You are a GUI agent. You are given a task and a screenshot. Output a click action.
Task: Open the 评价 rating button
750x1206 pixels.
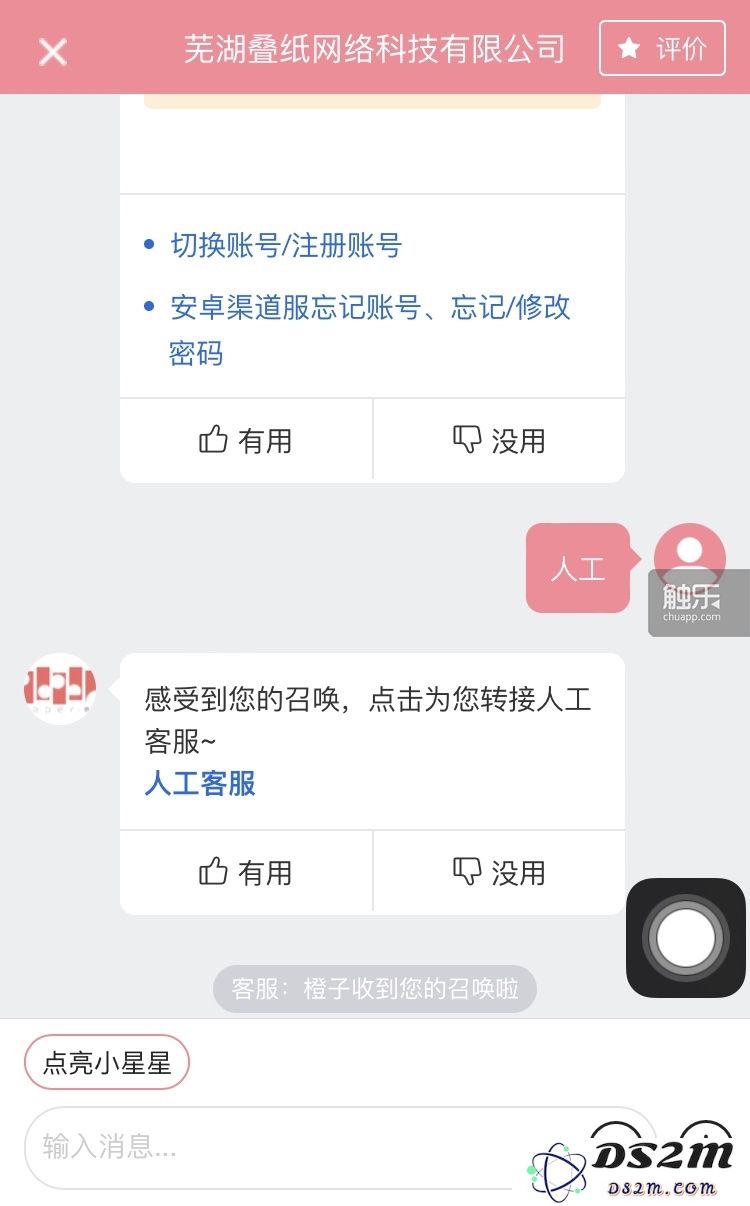coord(662,48)
